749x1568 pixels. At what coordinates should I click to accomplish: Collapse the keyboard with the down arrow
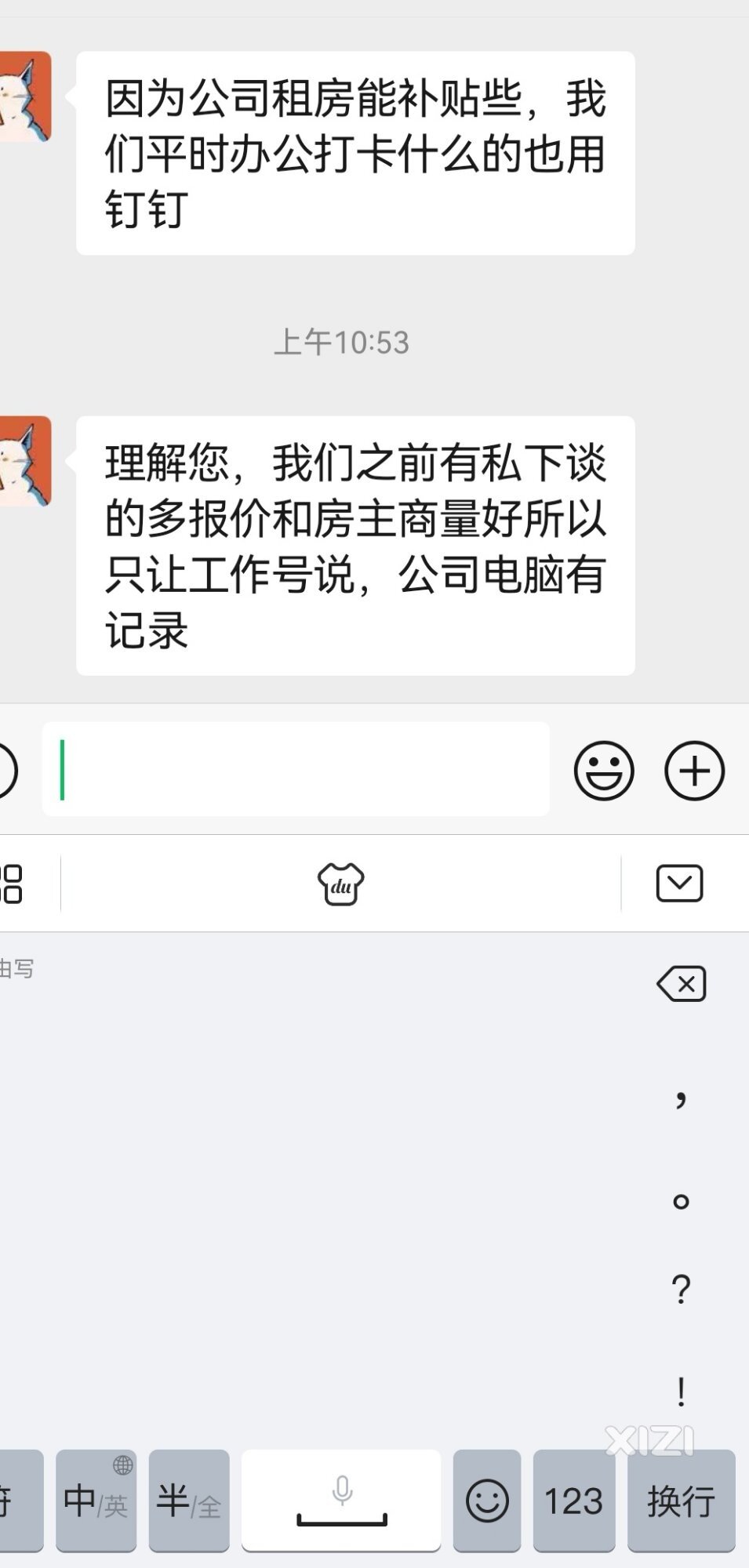pyautogui.click(x=678, y=884)
